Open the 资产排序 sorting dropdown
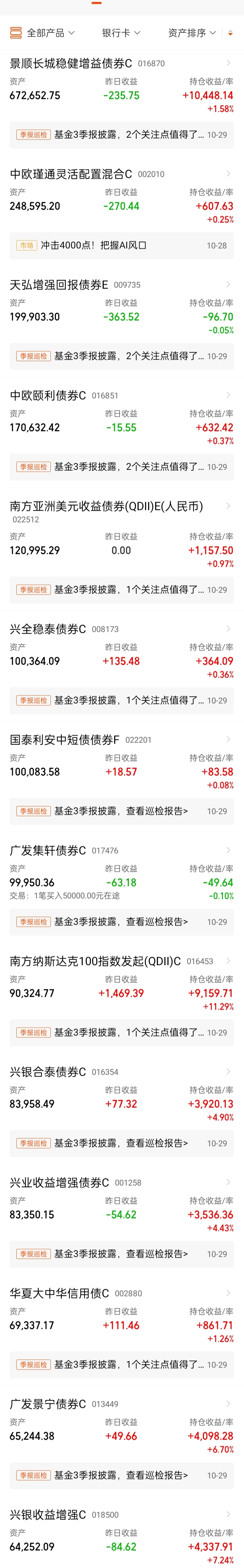This screenshot has height=1568, width=244. coord(192,33)
